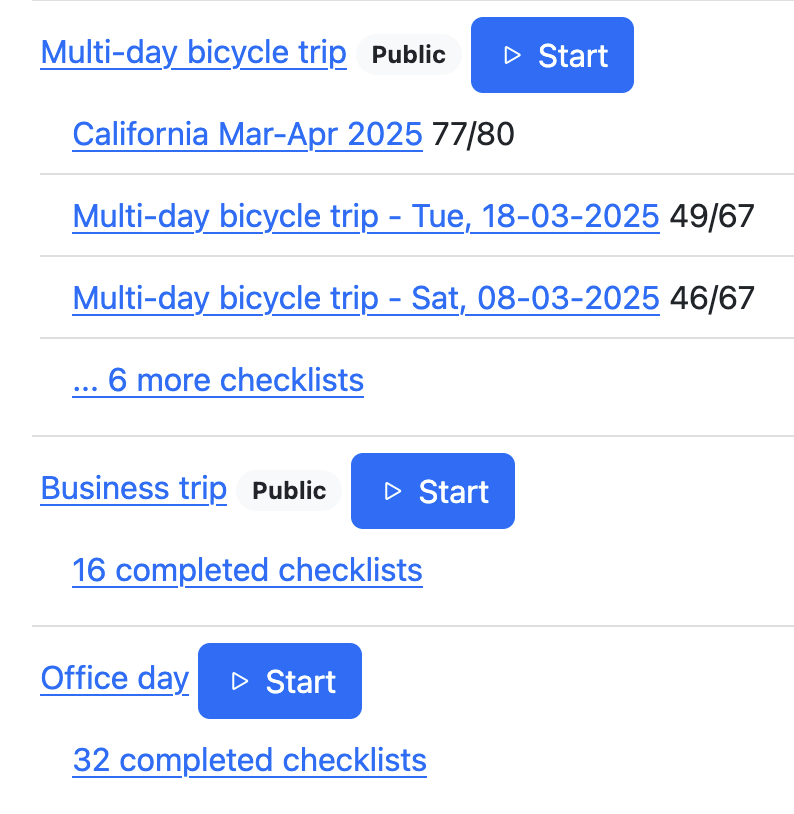Image resolution: width=794 pixels, height=814 pixels.
Task: Show the 6 more checklists
Action: coord(218,380)
